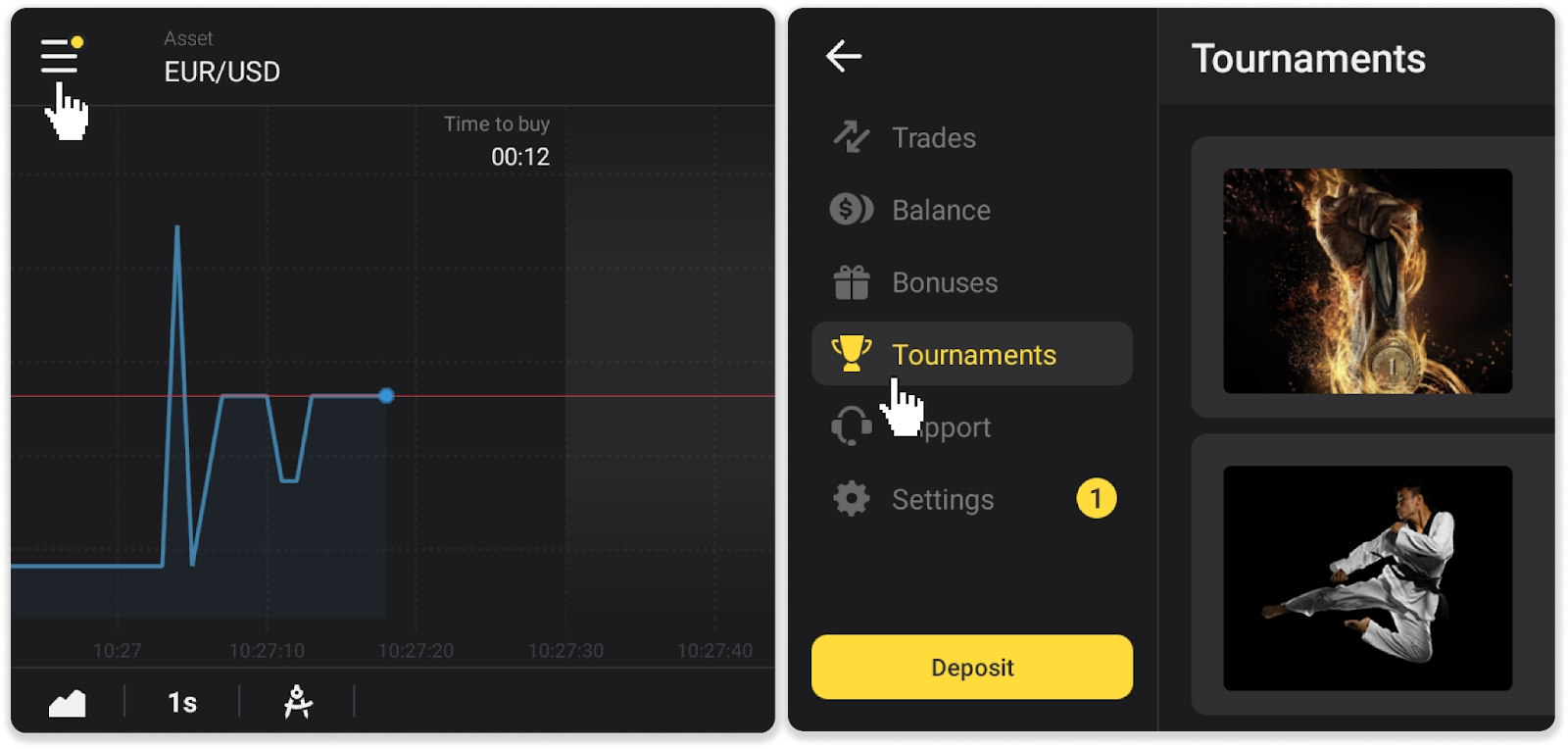Open chart type selector
This screenshot has height=749, width=1568.
coord(68,702)
